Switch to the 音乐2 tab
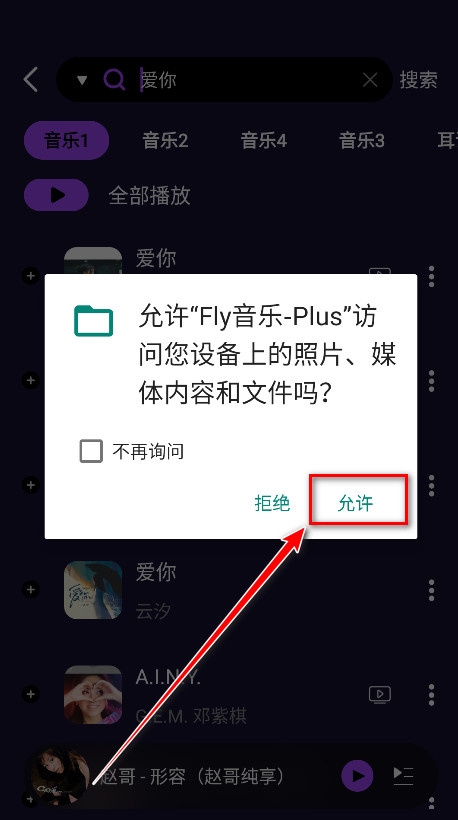This screenshot has width=458, height=820. [165, 140]
